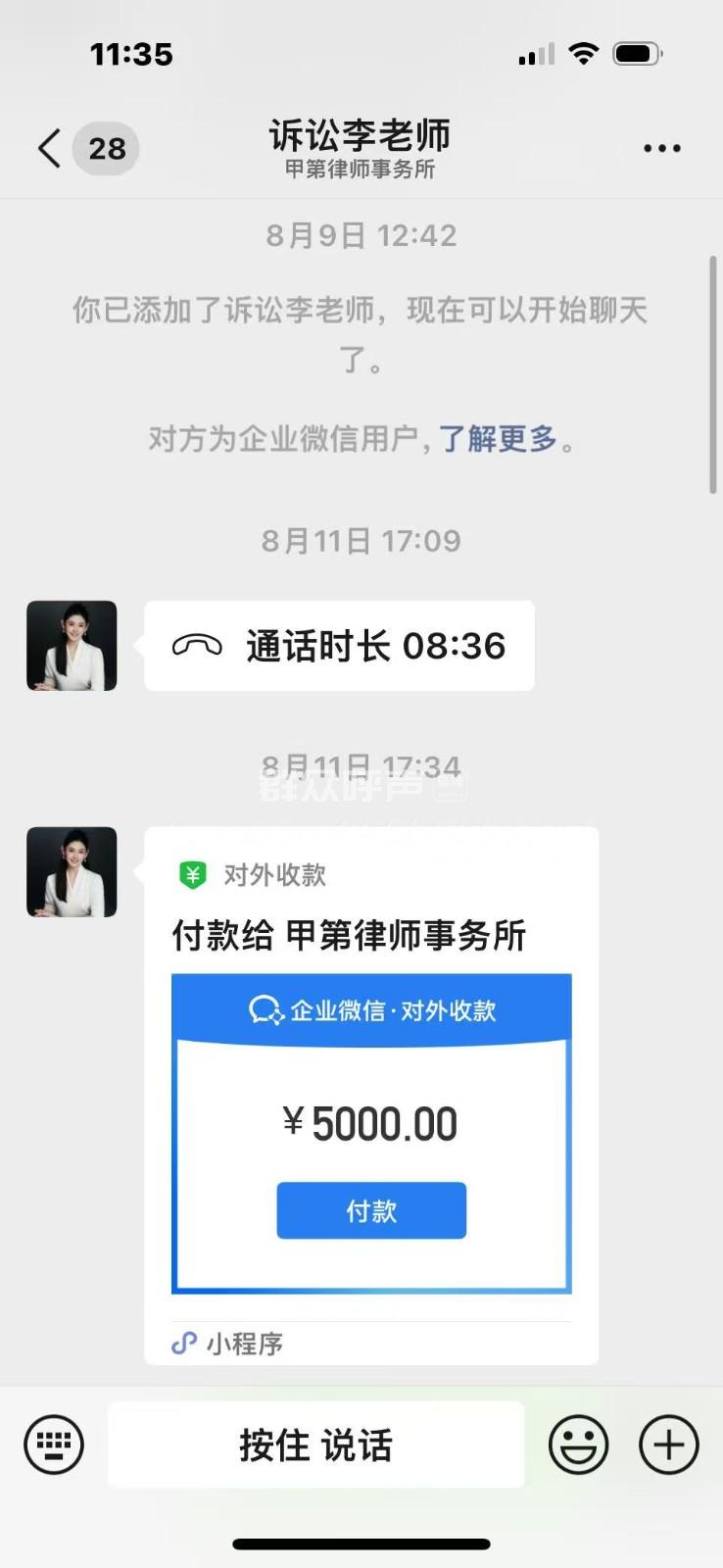This screenshot has height=1568, width=723.
Task: Switch to keyboard text input
Action: pyautogui.click(x=54, y=1445)
